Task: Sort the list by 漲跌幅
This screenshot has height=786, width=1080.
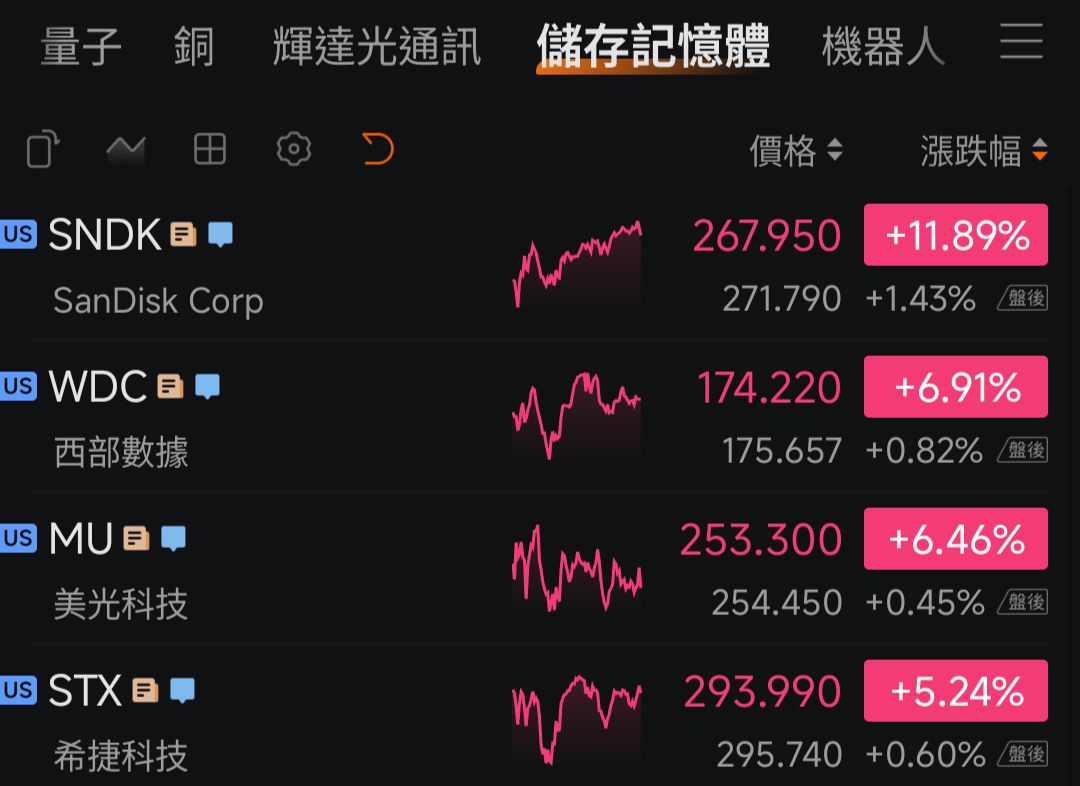Action: pos(983,151)
